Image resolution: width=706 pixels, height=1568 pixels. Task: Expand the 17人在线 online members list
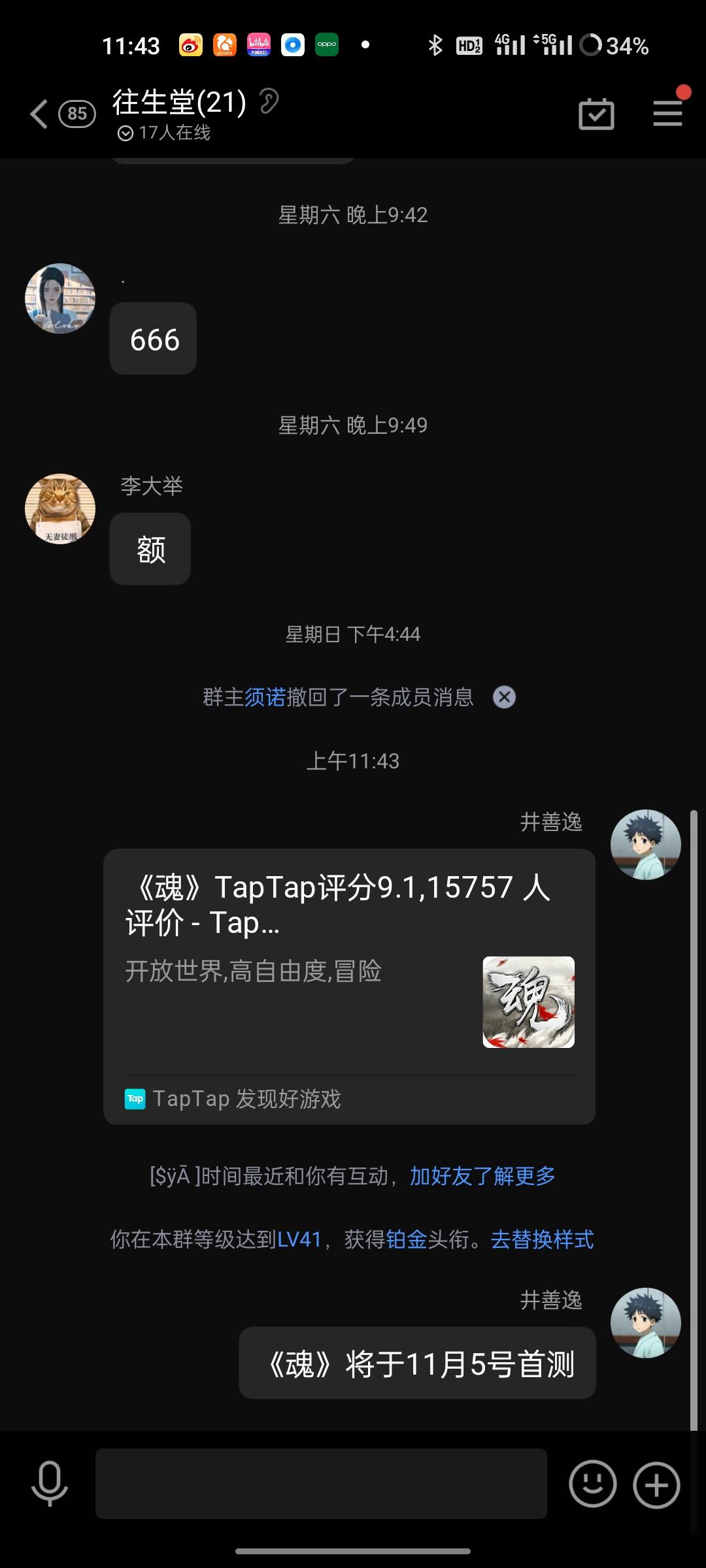(163, 133)
